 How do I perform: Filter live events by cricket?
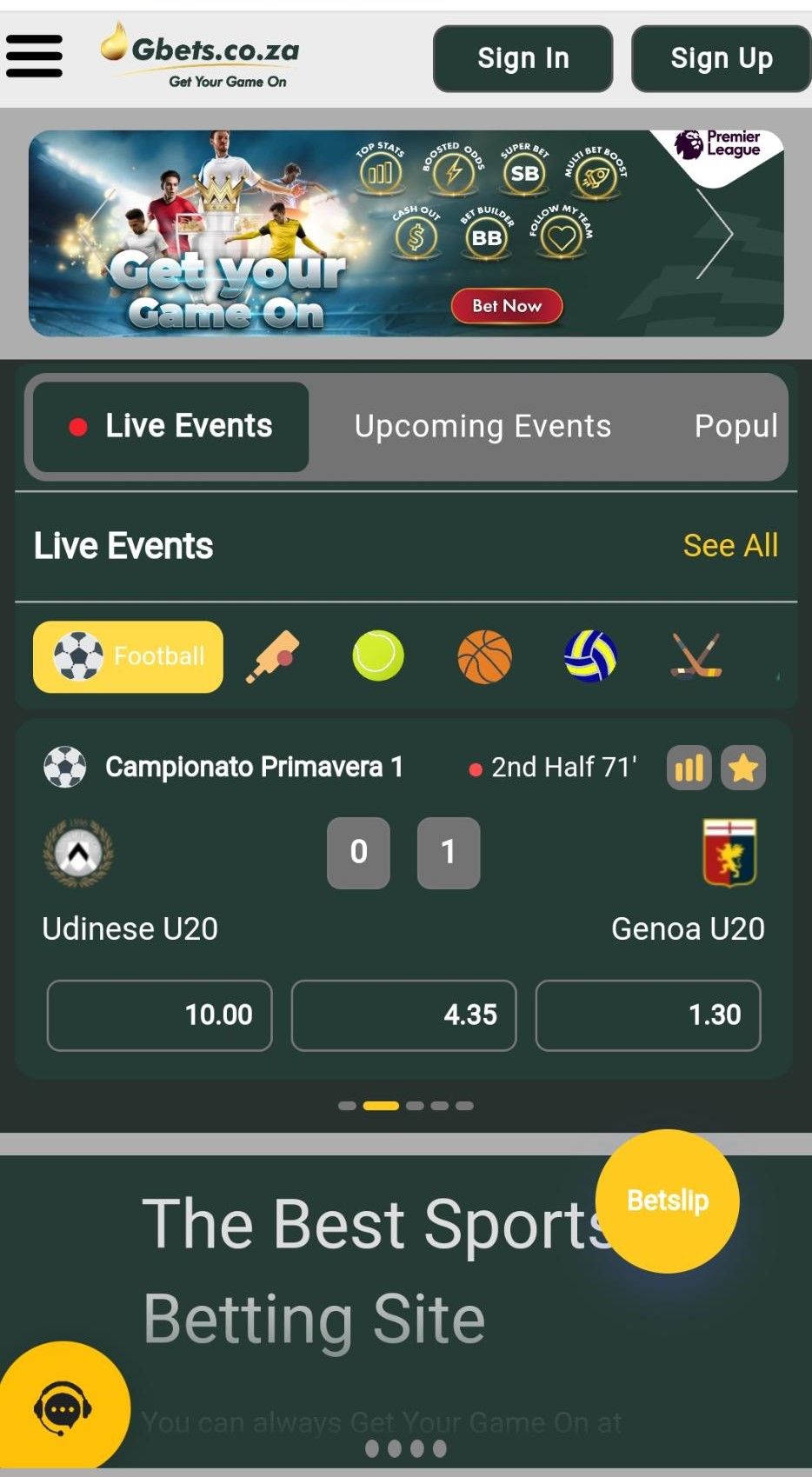coord(272,656)
